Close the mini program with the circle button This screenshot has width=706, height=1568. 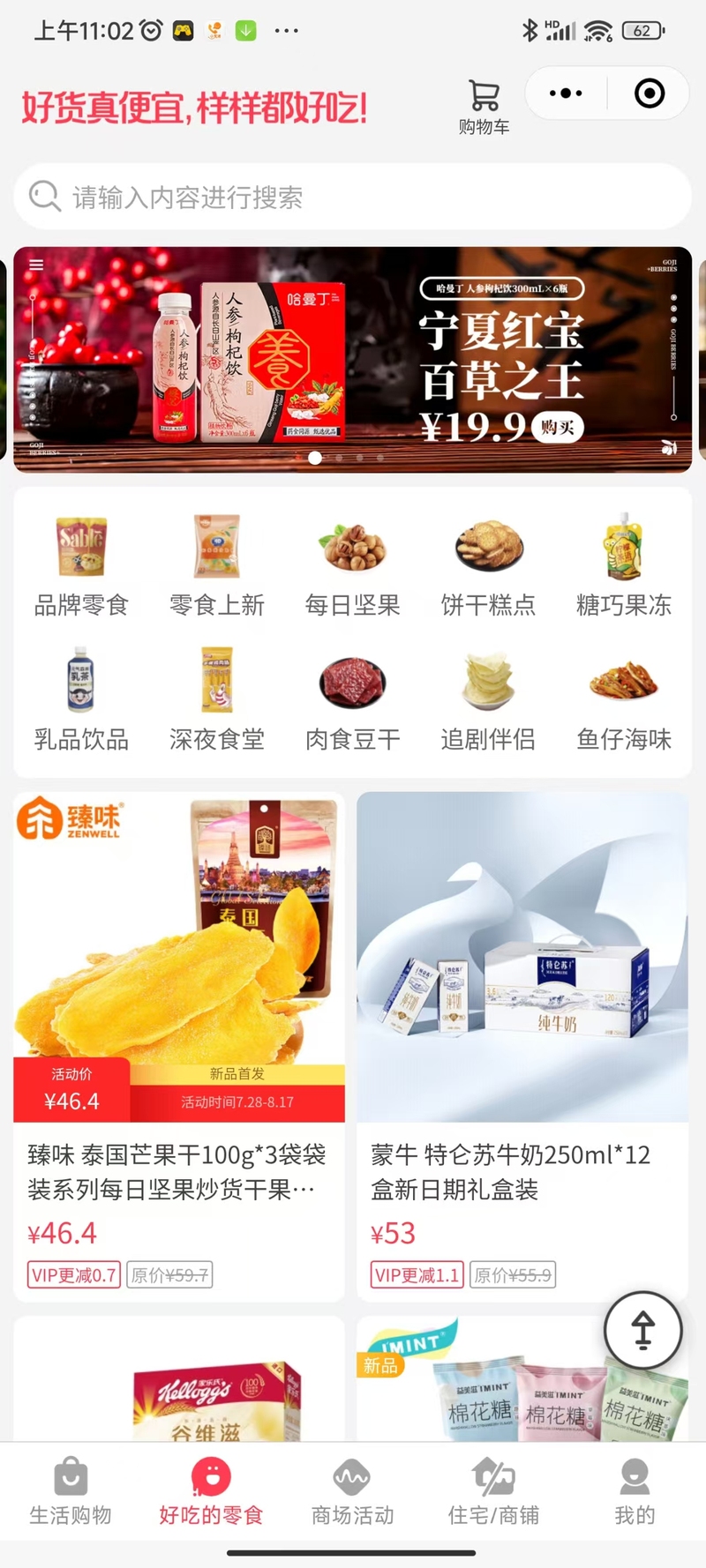click(x=650, y=93)
